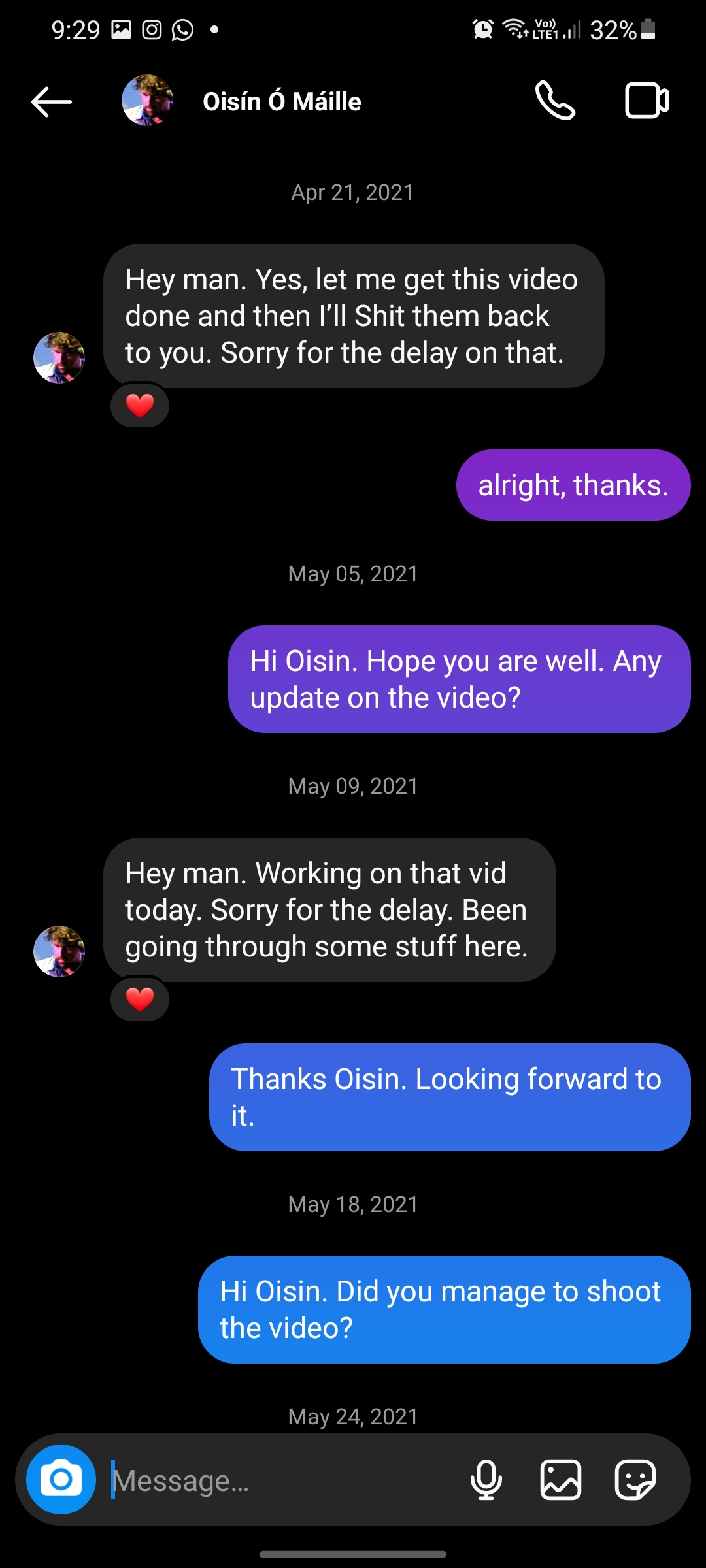Viewport: 706px width, 1568px height.
Task: Tap Oisín's avatar beside 'Working on that vid' message
Action: pyautogui.click(x=59, y=951)
